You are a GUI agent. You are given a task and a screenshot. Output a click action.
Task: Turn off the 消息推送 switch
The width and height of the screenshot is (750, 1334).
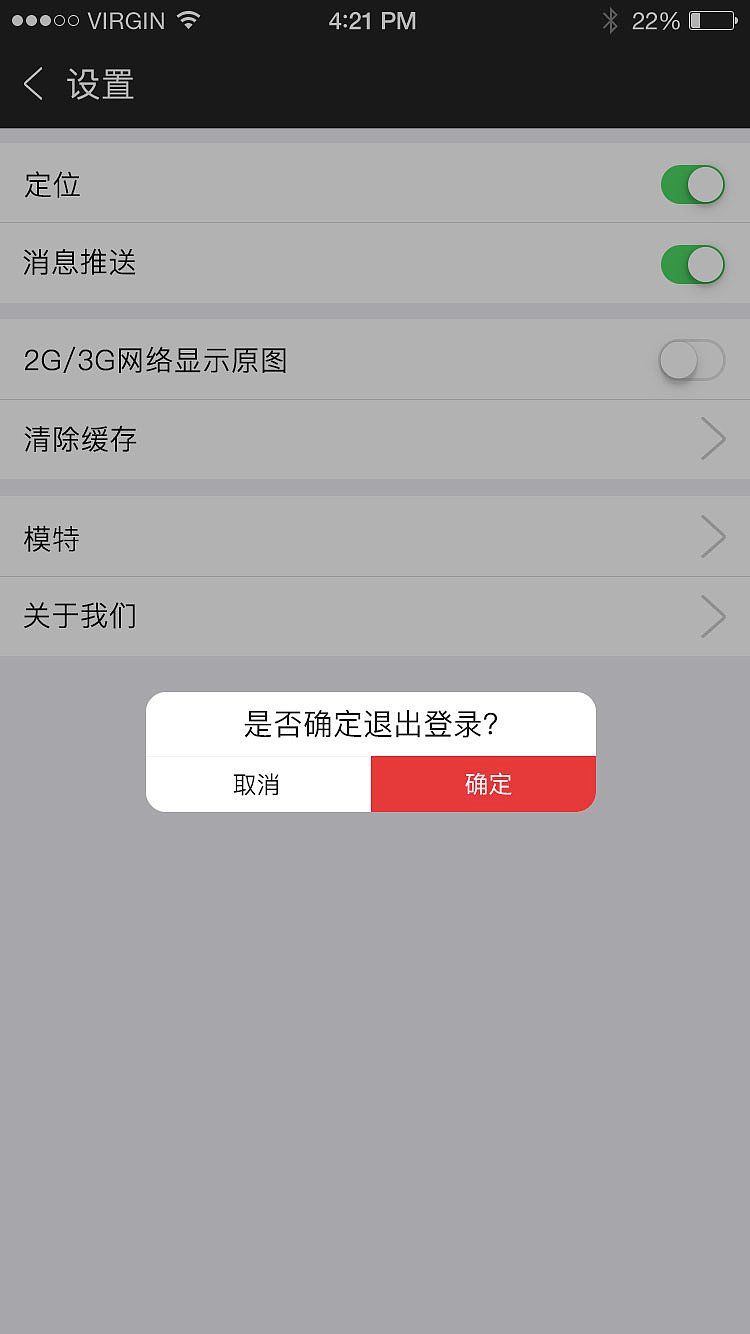pyautogui.click(x=692, y=263)
